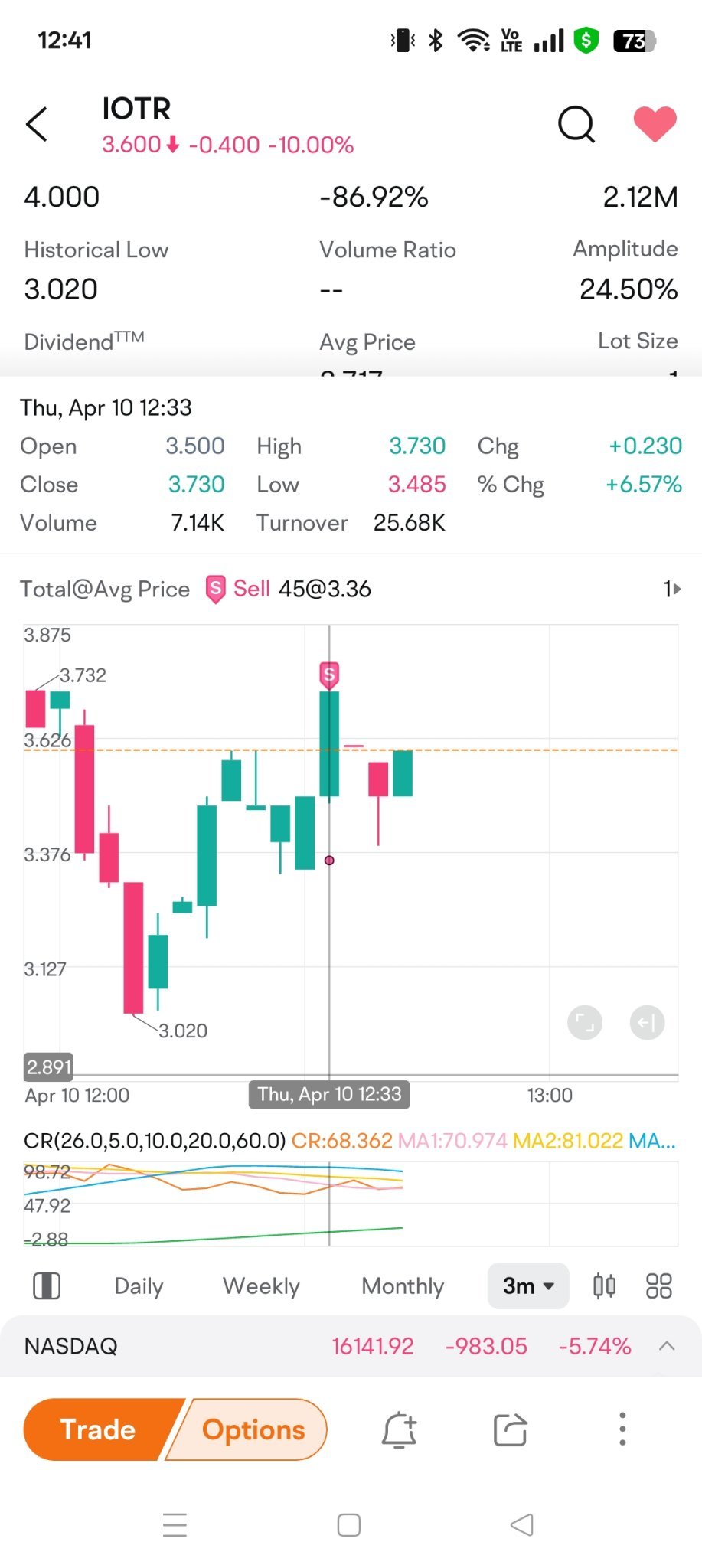
Task: Share this stock page
Action: (511, 1429)
